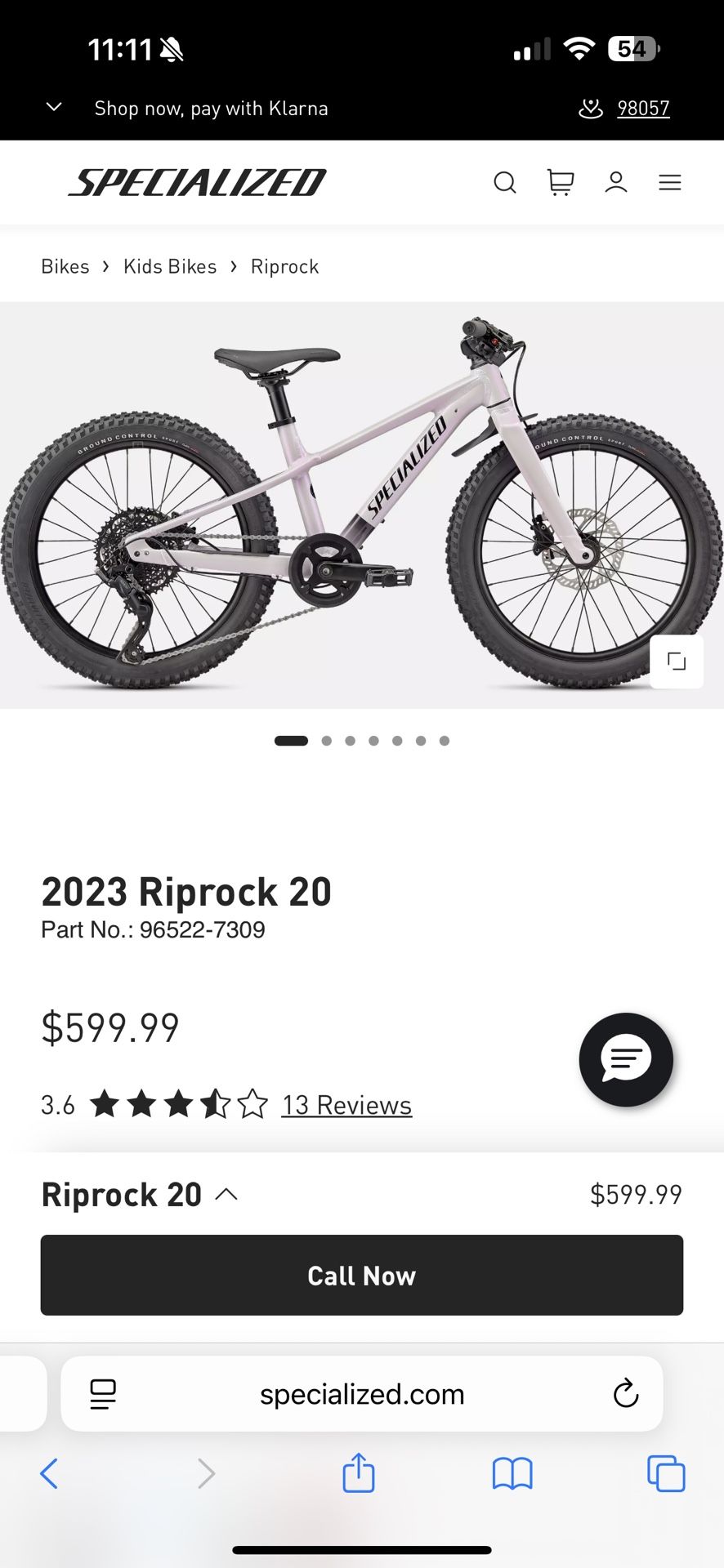Open the 13 Reviews link
Screen dimensions: 724x1568
(x=346, y=1104)
